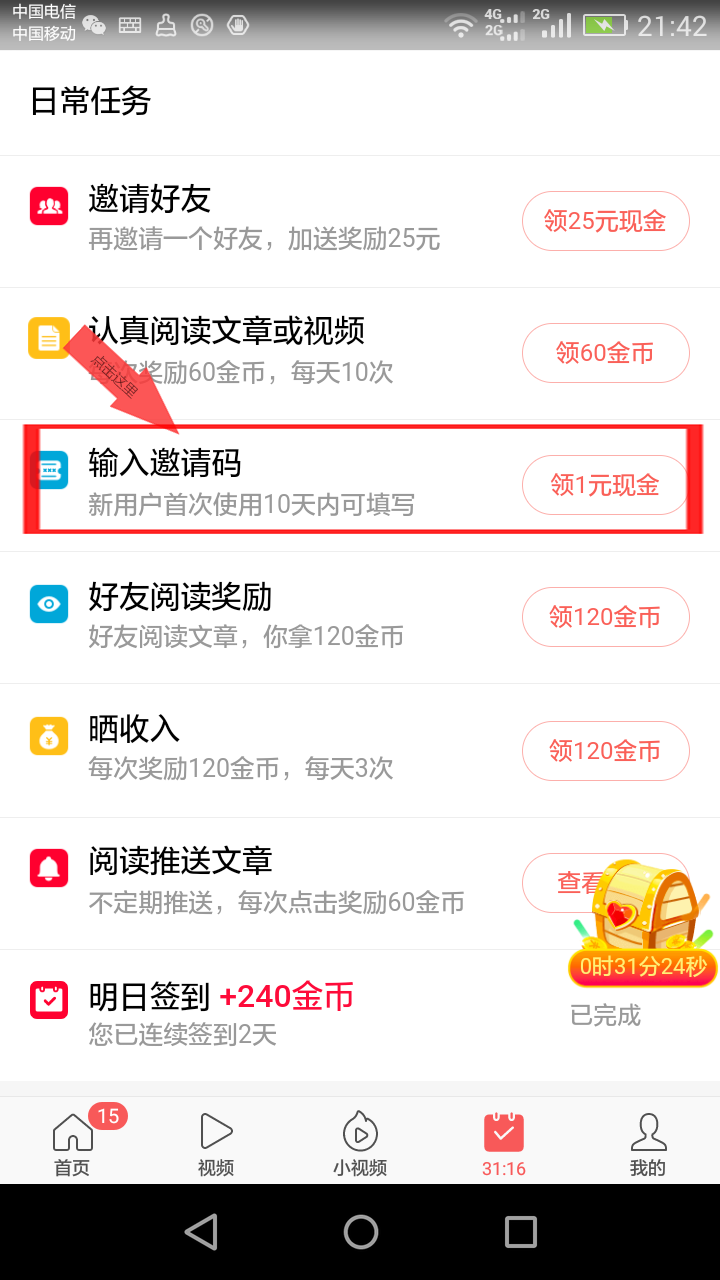
Task: Select the calendar check-in tab showing 31:16
Action: [504, 1141]
